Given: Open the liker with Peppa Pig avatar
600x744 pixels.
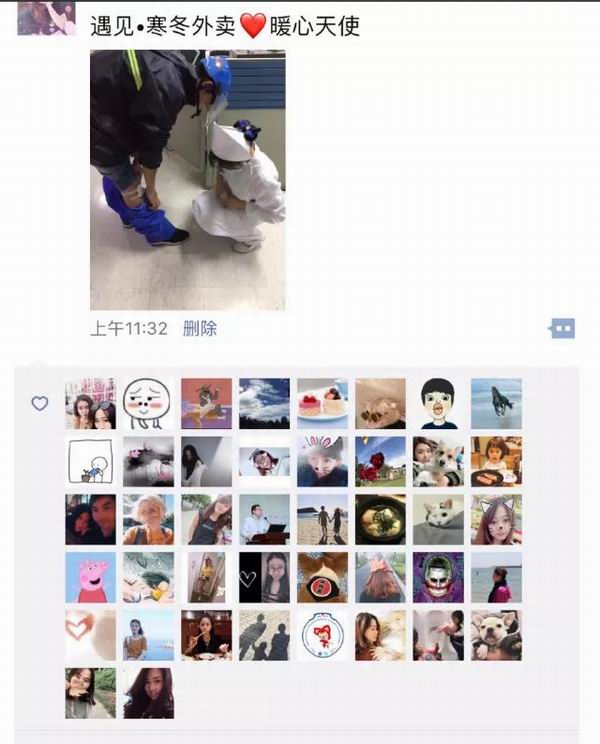Looking at the screenshot, I should (90, 577).
